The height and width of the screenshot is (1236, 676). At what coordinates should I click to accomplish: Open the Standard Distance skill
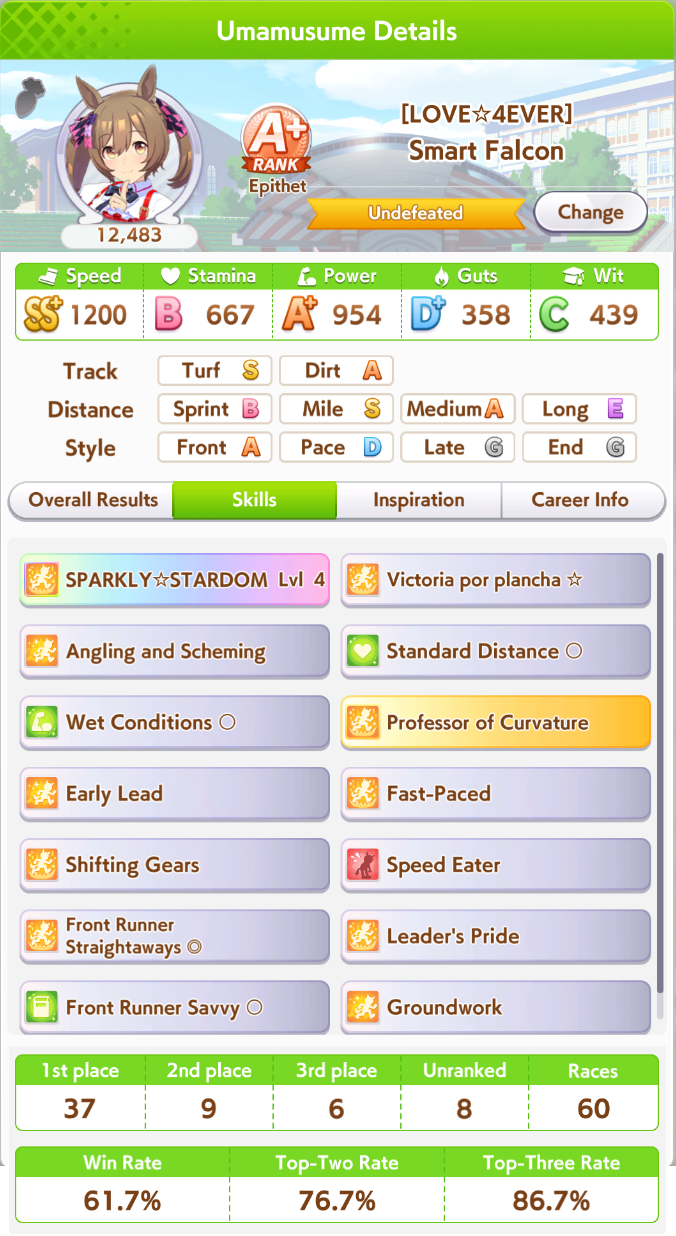[x=496, y=652]
